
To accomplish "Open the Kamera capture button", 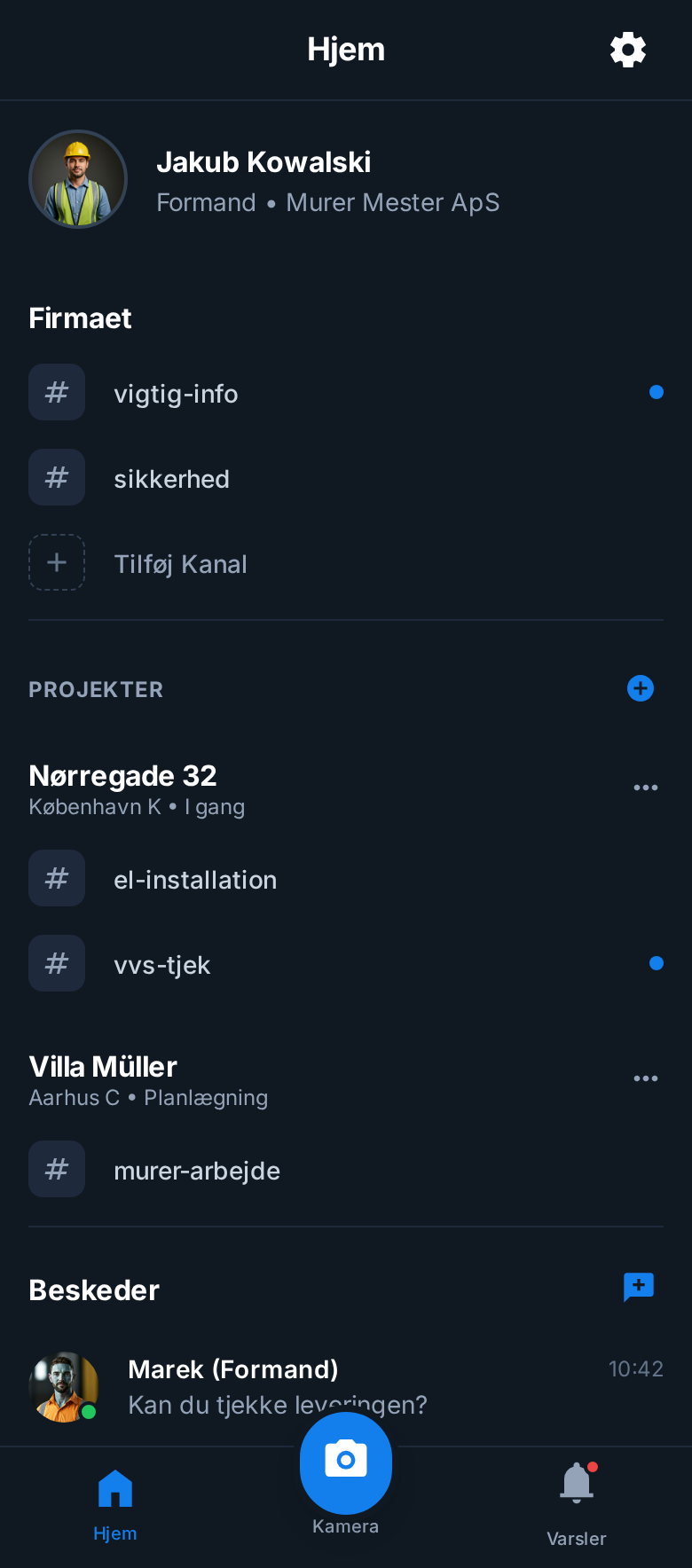I will coord(346,1462).
